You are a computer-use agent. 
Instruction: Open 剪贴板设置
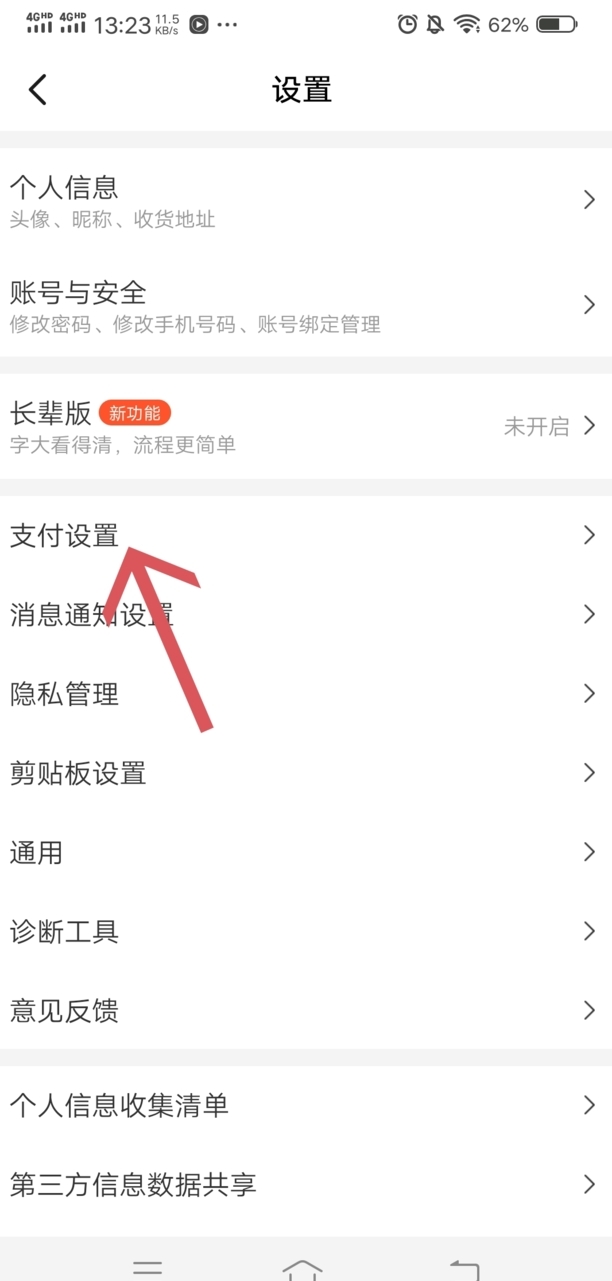[x=306, y=773]
